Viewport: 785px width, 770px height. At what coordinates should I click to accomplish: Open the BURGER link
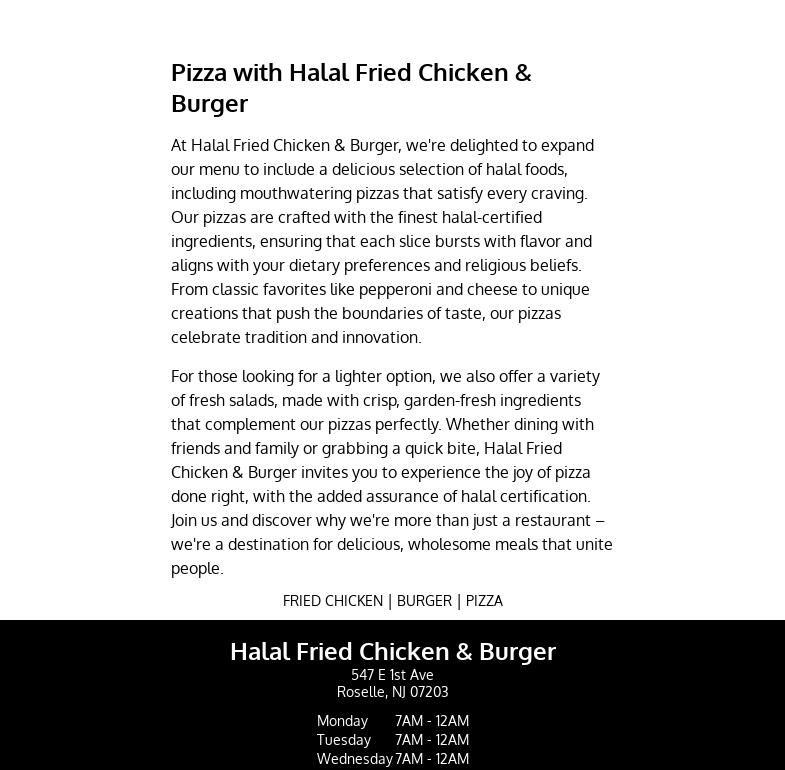click(x=424, y=601)
